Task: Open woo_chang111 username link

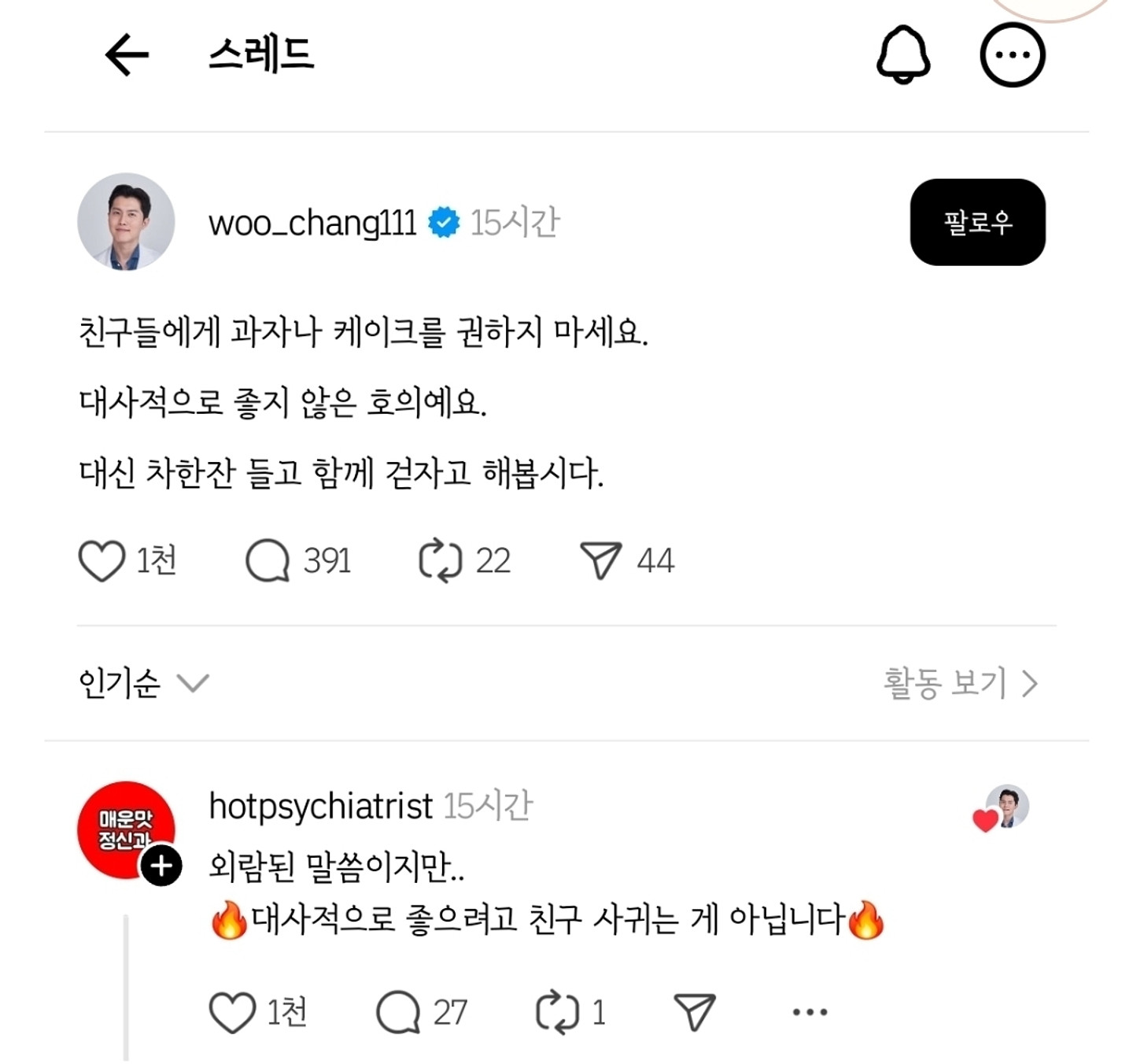Action: point(312,223)
